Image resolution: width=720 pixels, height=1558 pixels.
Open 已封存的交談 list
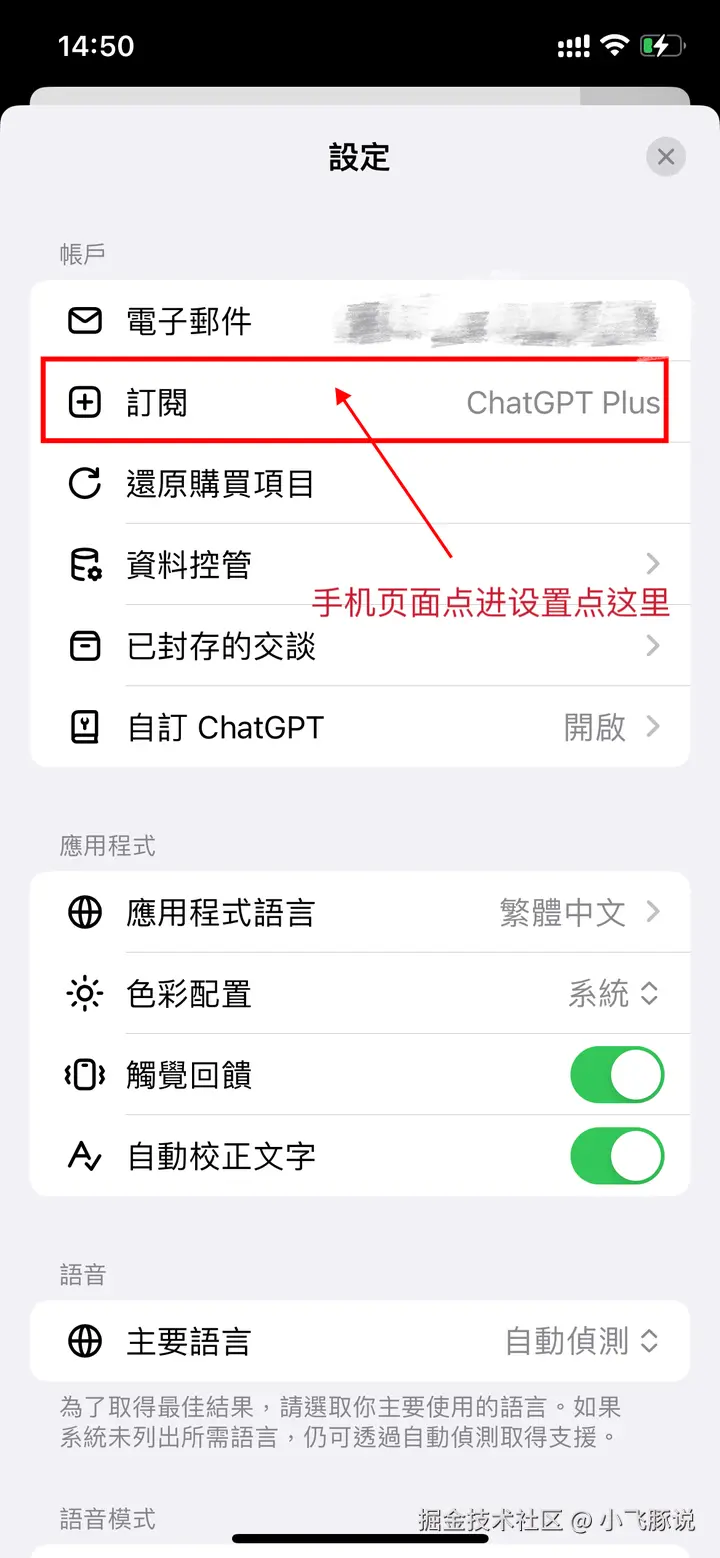point(360,646)
